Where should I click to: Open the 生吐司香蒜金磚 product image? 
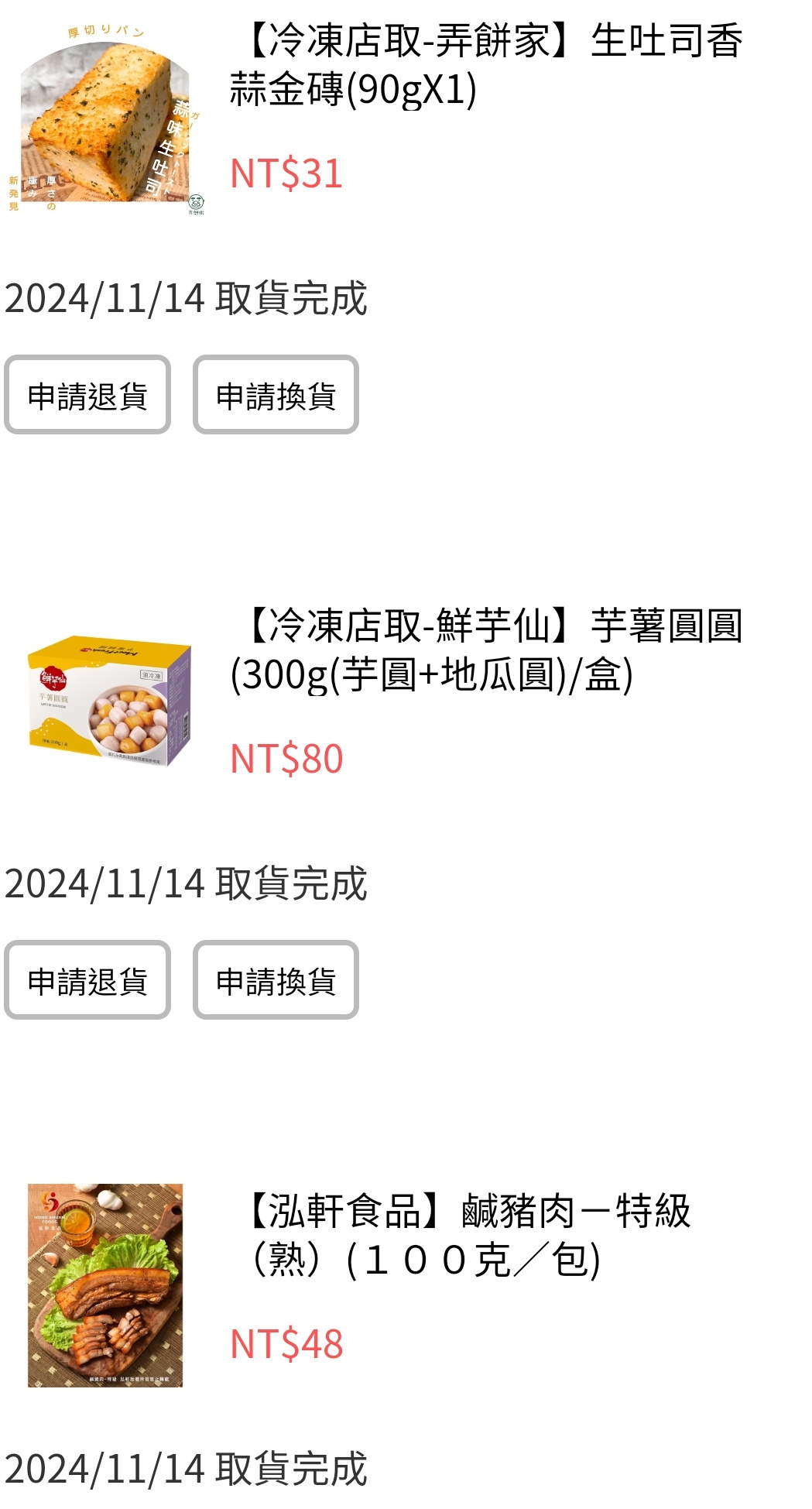point(106,120)
